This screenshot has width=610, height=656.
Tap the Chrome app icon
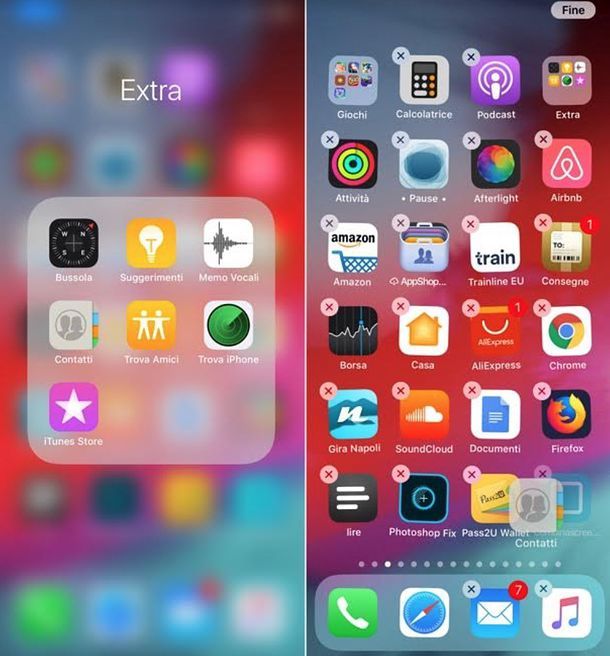coord(566,331)
